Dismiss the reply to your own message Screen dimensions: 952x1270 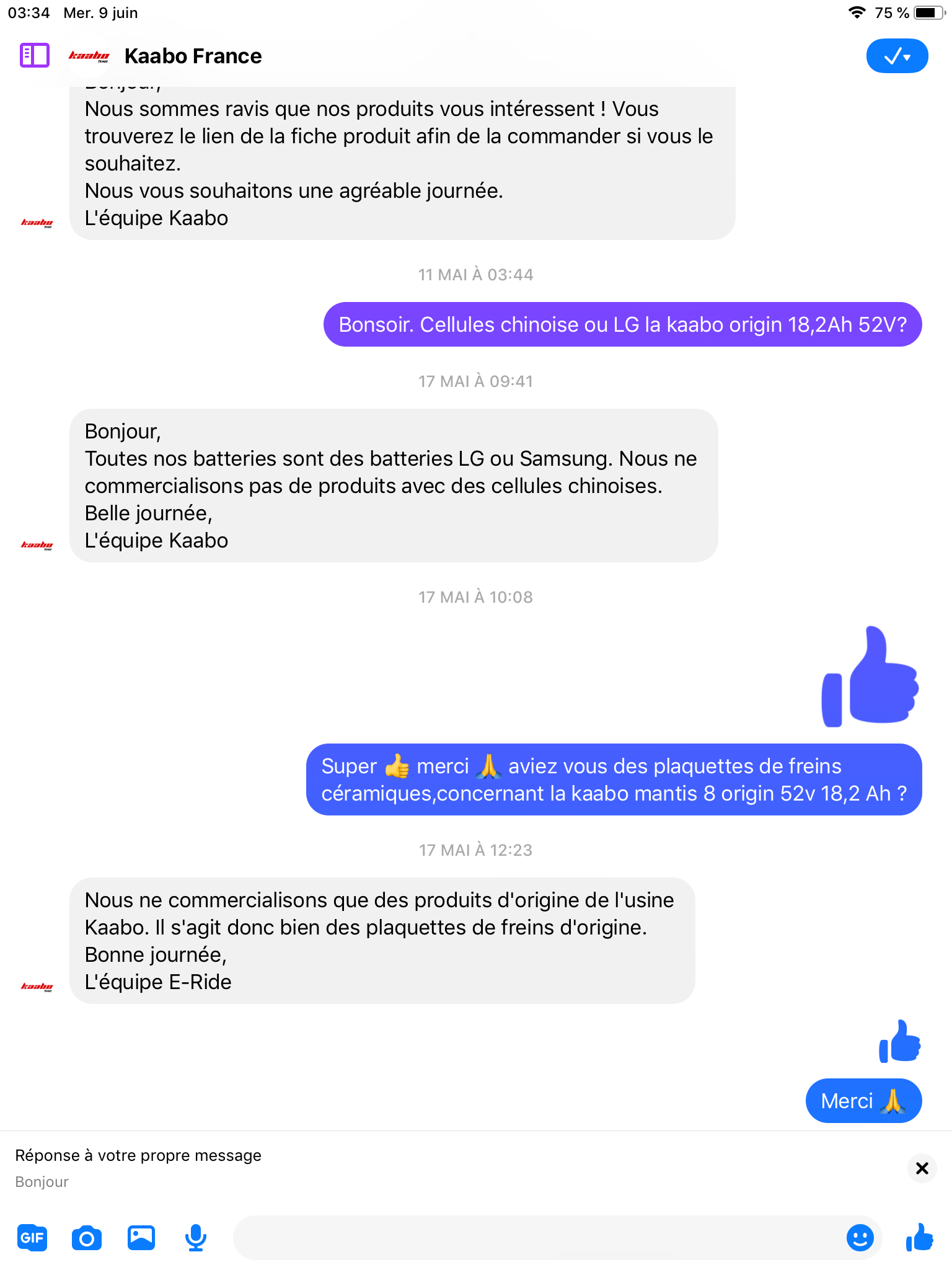tap(922, 1168)
